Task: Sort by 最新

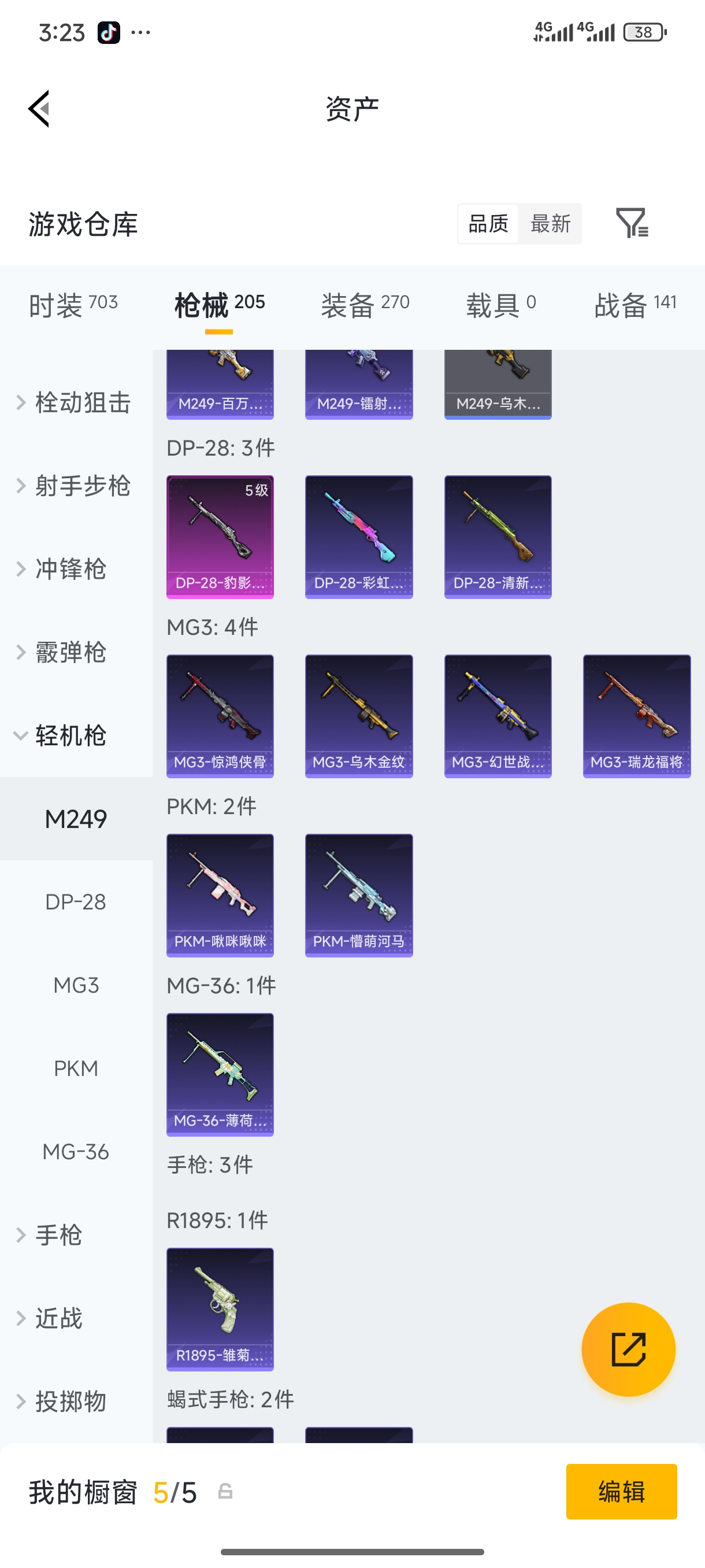Action: tap(550, 223)
